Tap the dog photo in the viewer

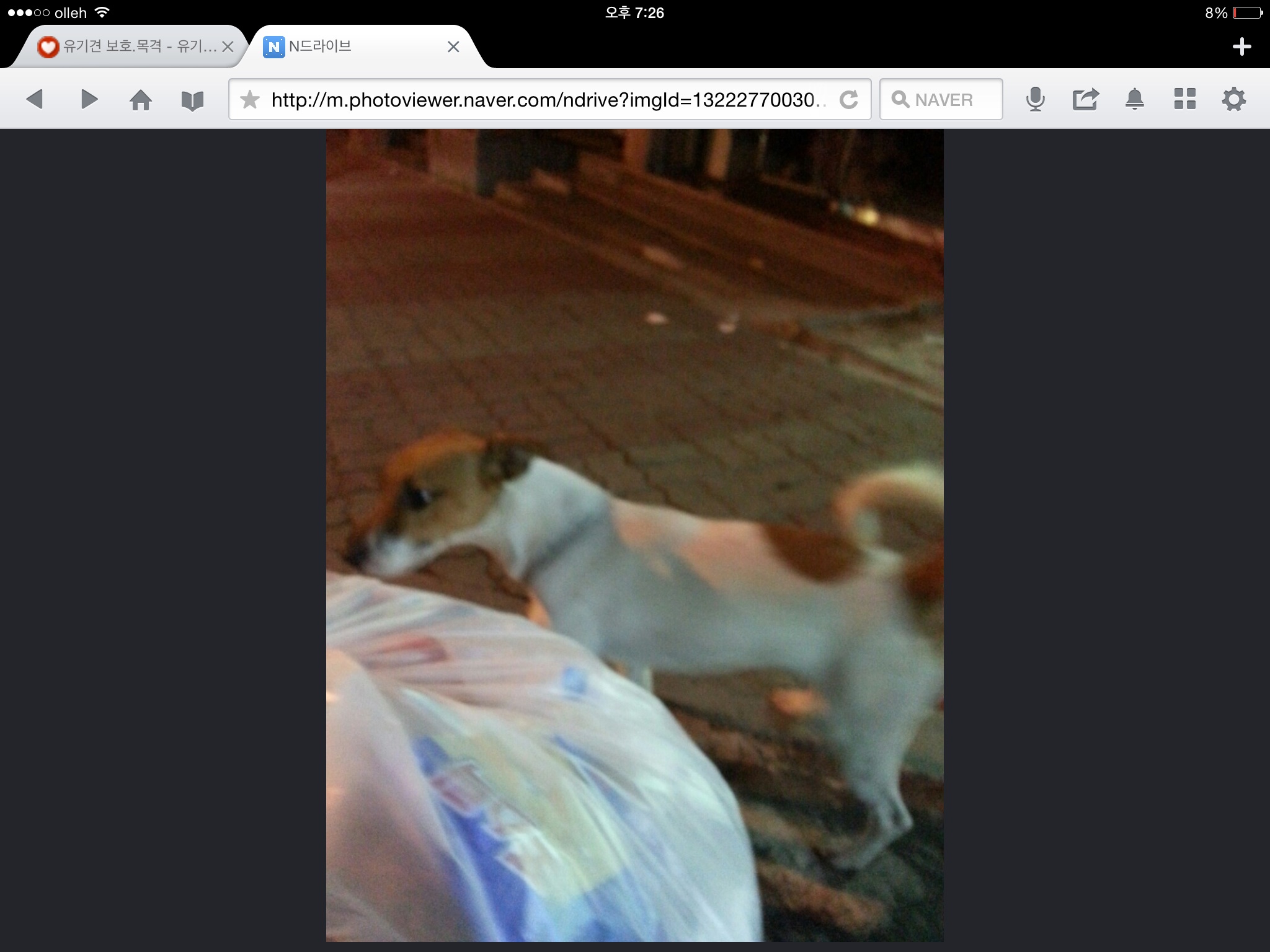(634, 534)
